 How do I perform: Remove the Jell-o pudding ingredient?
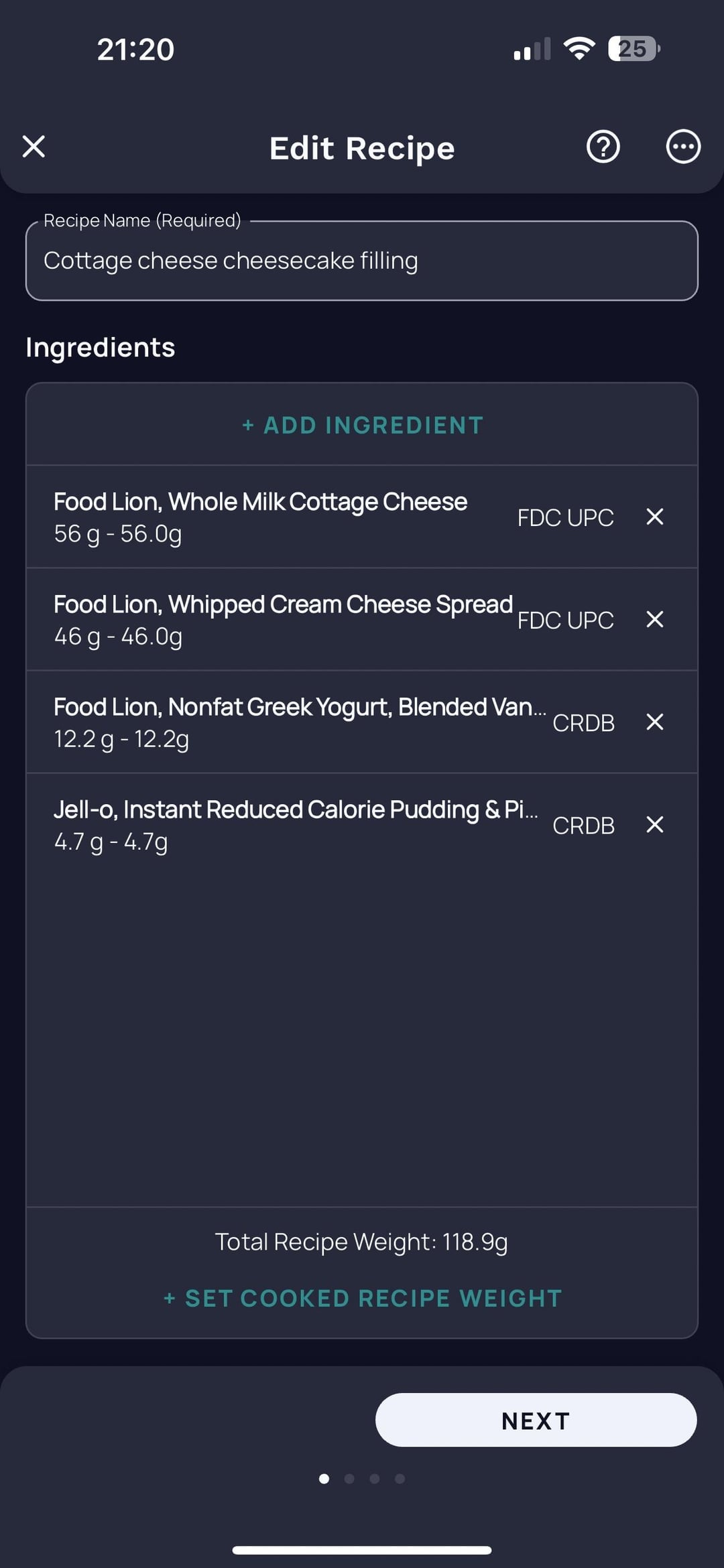click(655, 824)
